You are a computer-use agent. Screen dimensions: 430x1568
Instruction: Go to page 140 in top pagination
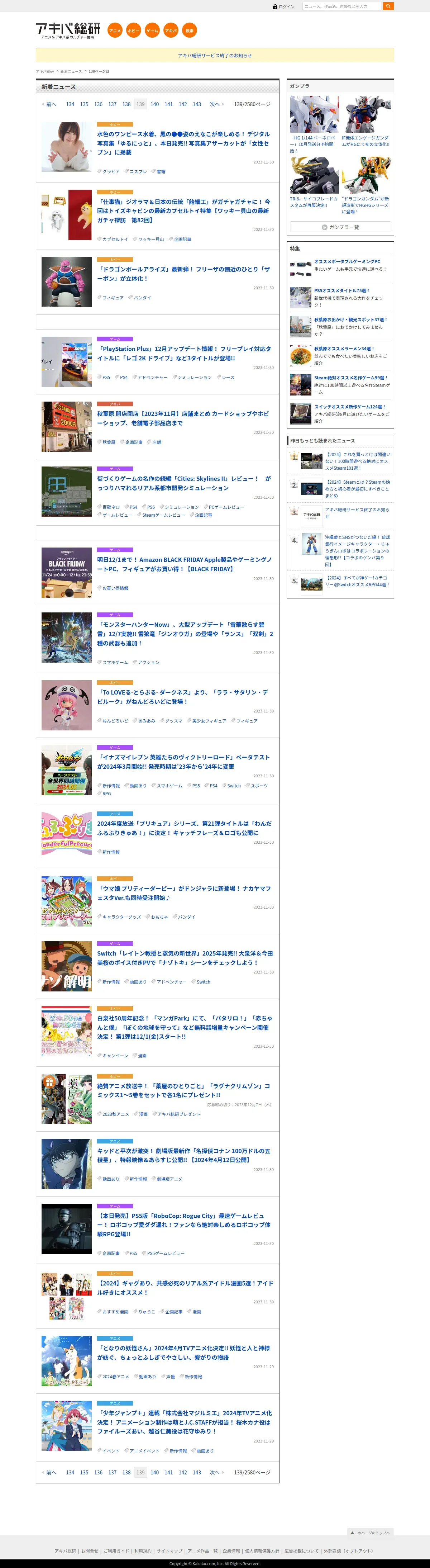pos(154,104)
